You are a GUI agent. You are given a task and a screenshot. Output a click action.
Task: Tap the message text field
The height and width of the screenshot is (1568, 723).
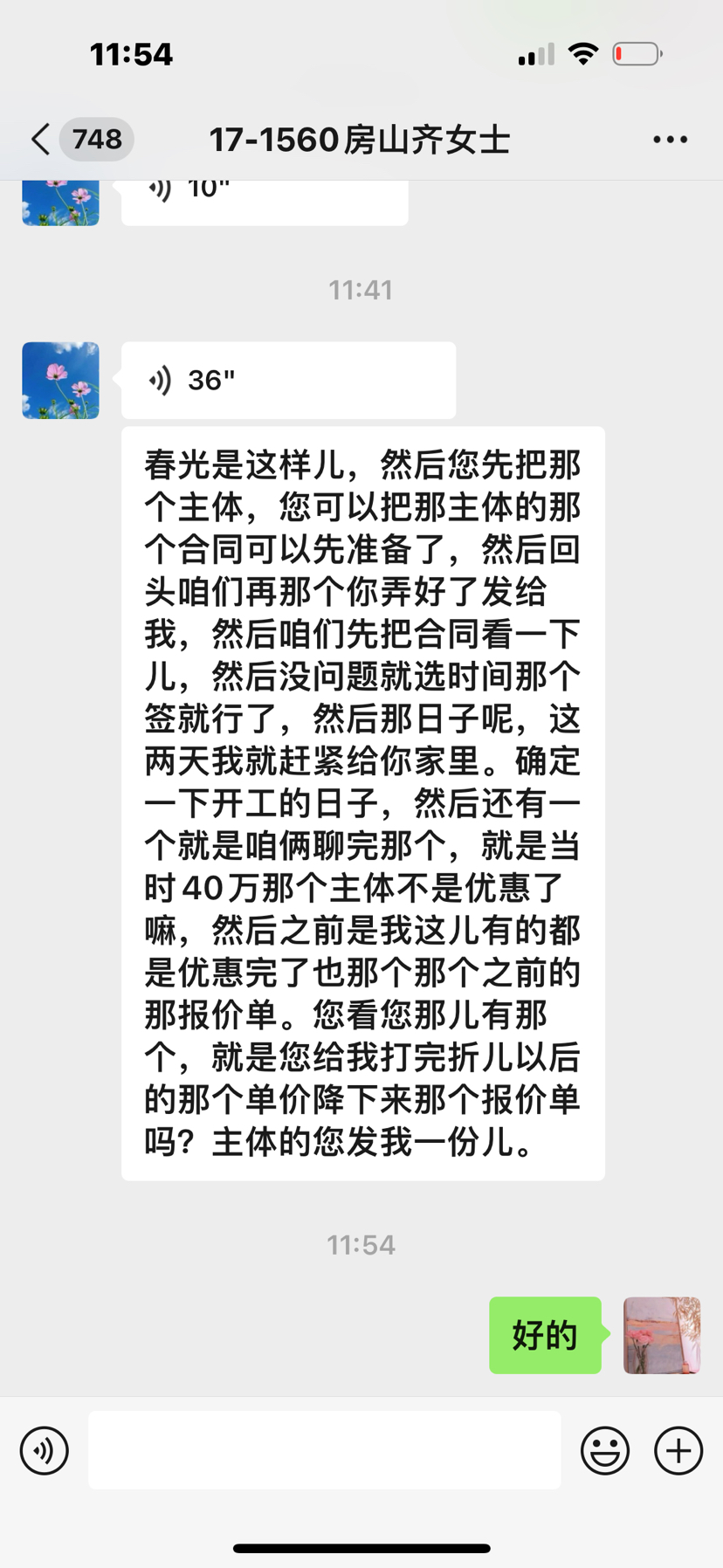(324, 1450)
